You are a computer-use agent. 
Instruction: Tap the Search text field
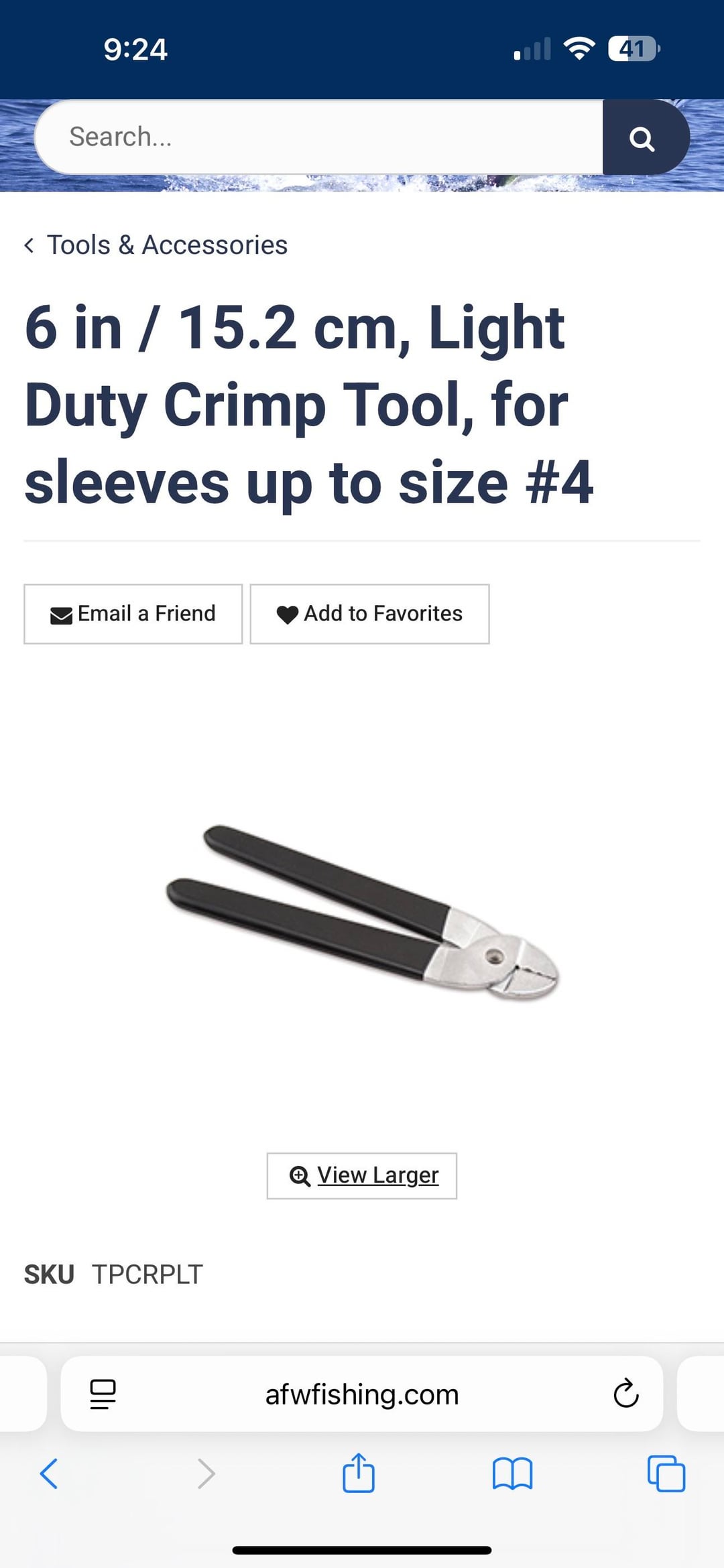click(x=318, y=137)
